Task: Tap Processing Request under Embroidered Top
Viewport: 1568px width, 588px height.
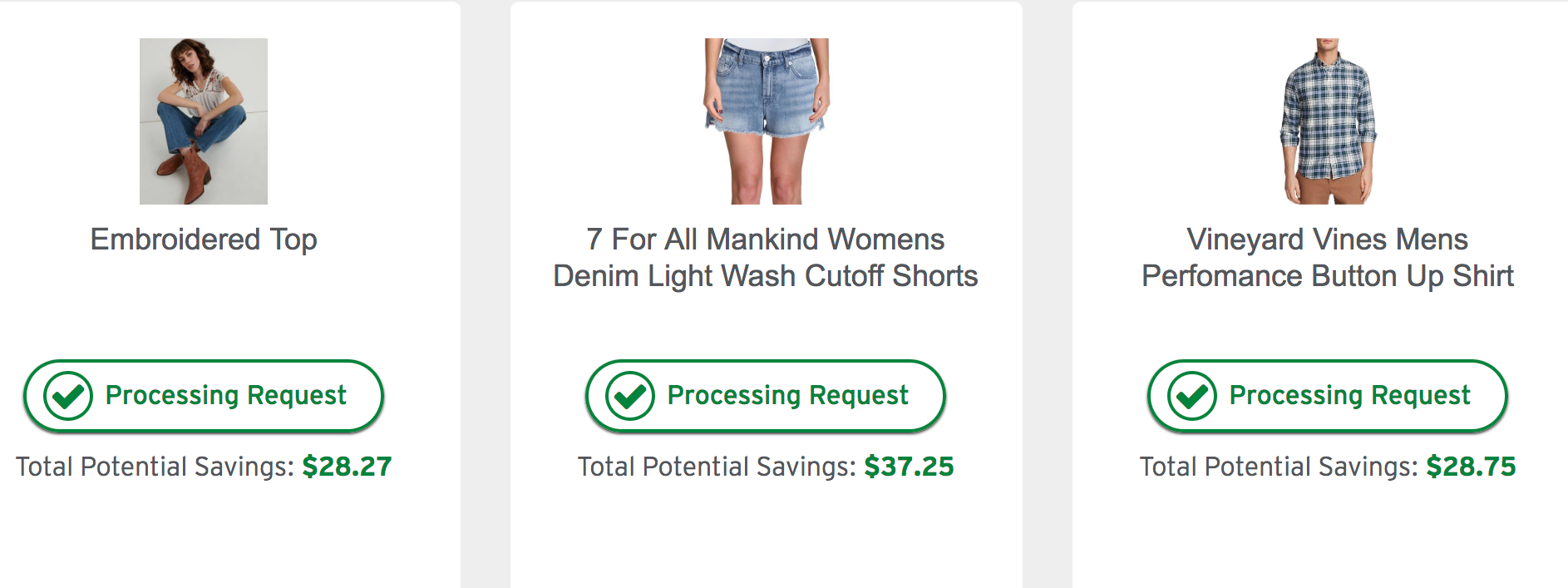Action: point(204,396)
